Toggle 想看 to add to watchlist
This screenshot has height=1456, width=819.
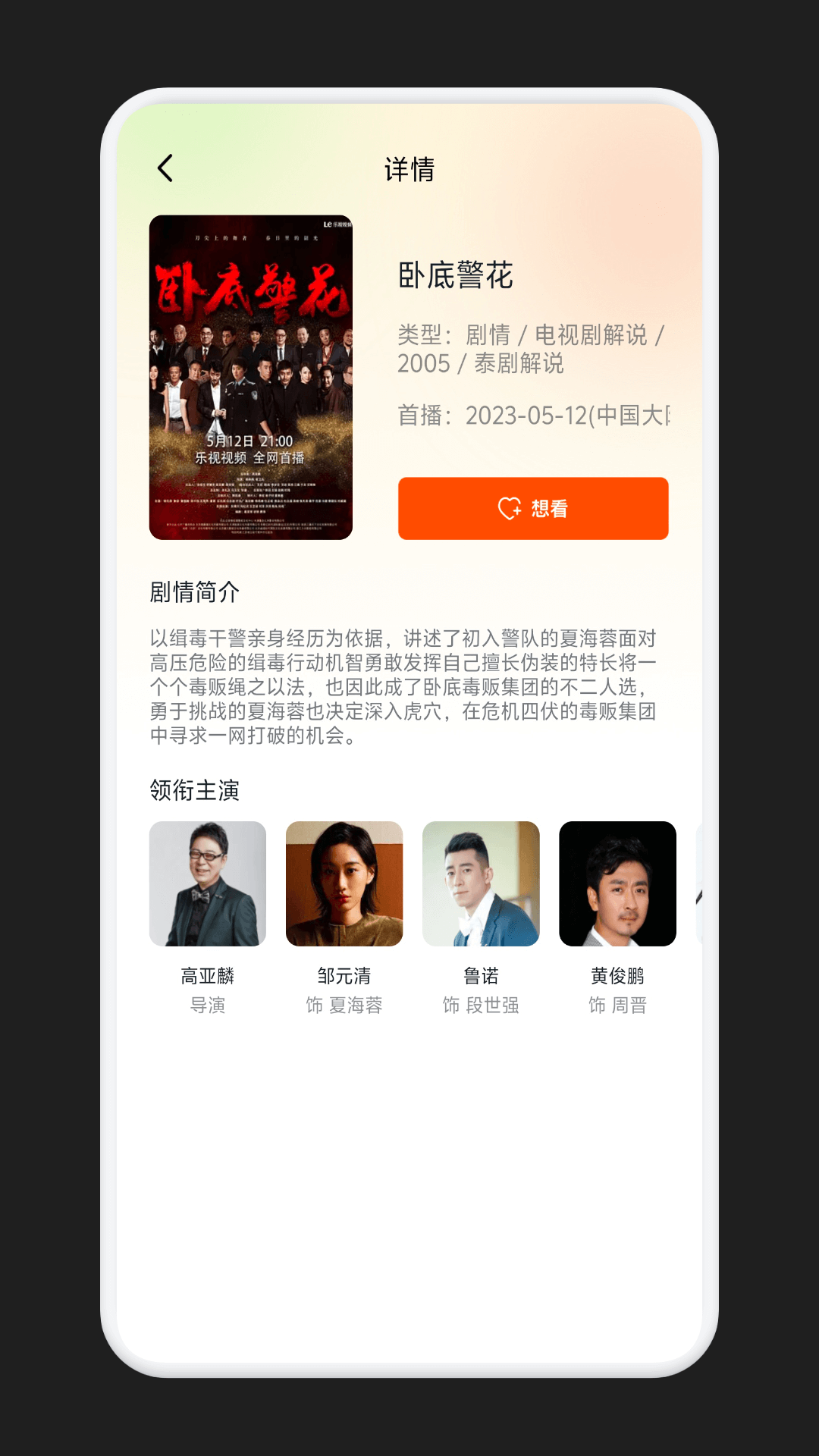tap(533, 509)
